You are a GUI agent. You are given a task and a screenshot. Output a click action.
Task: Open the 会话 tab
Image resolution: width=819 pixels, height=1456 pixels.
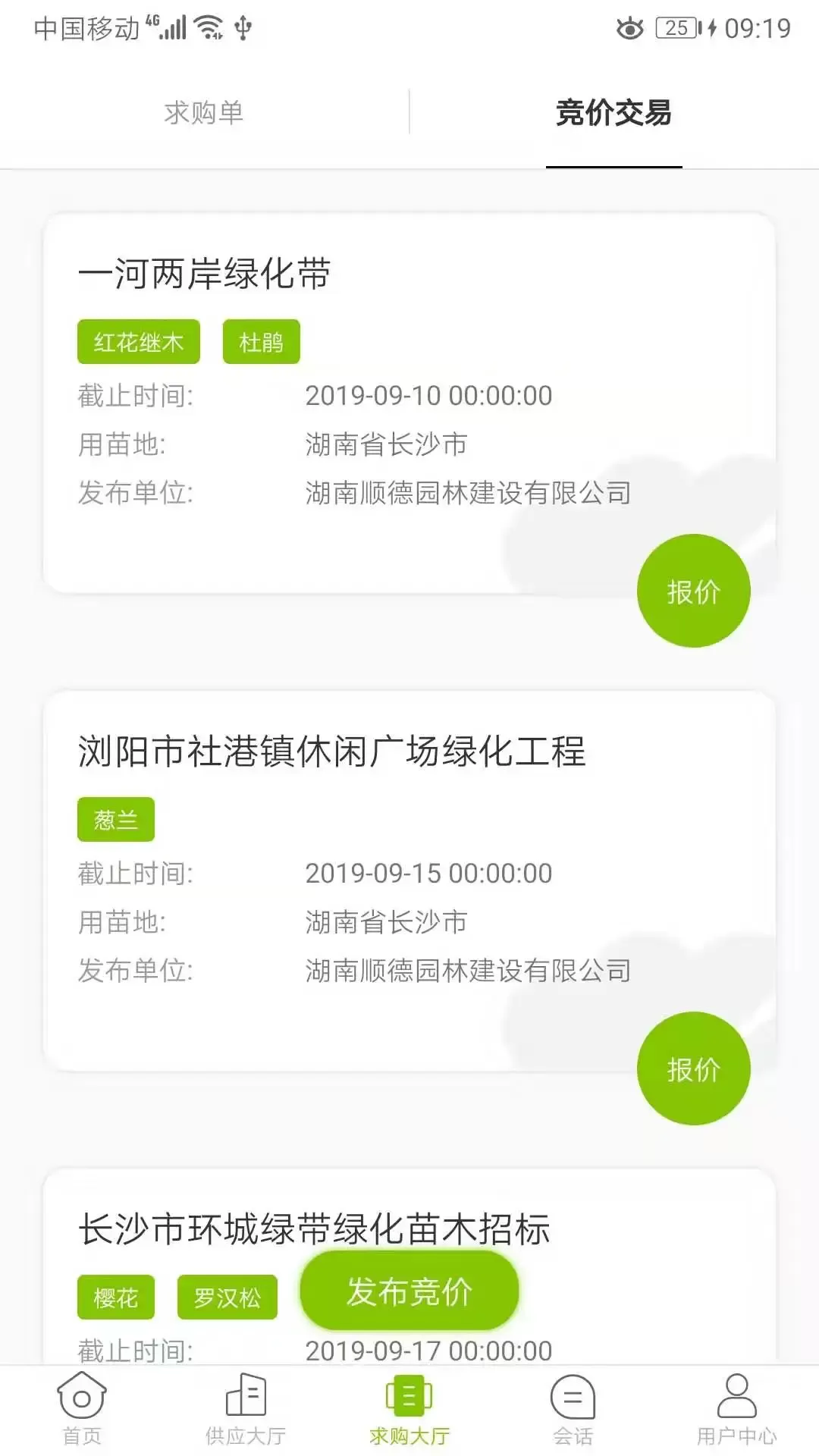point(573,1409)
